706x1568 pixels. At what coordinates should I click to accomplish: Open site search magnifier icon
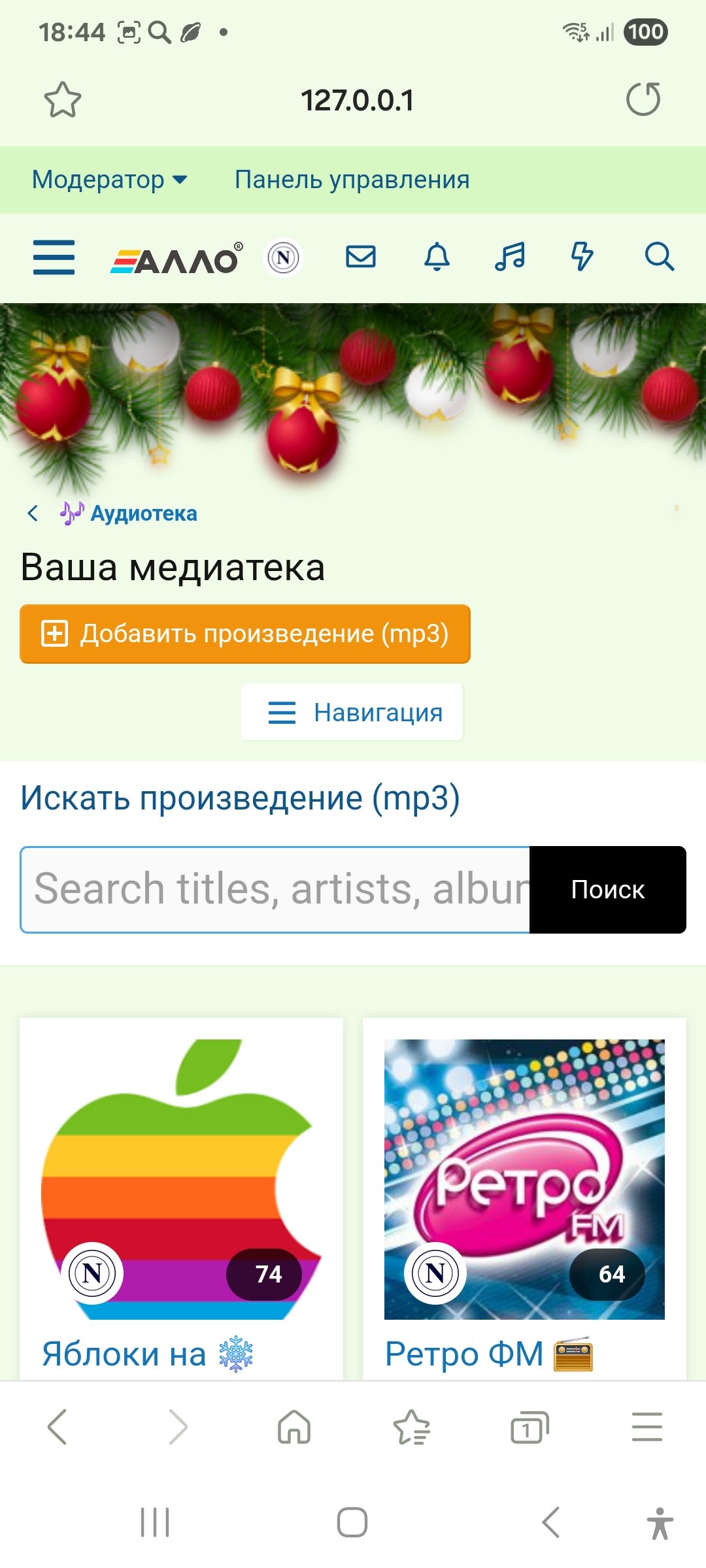[659, 257]
